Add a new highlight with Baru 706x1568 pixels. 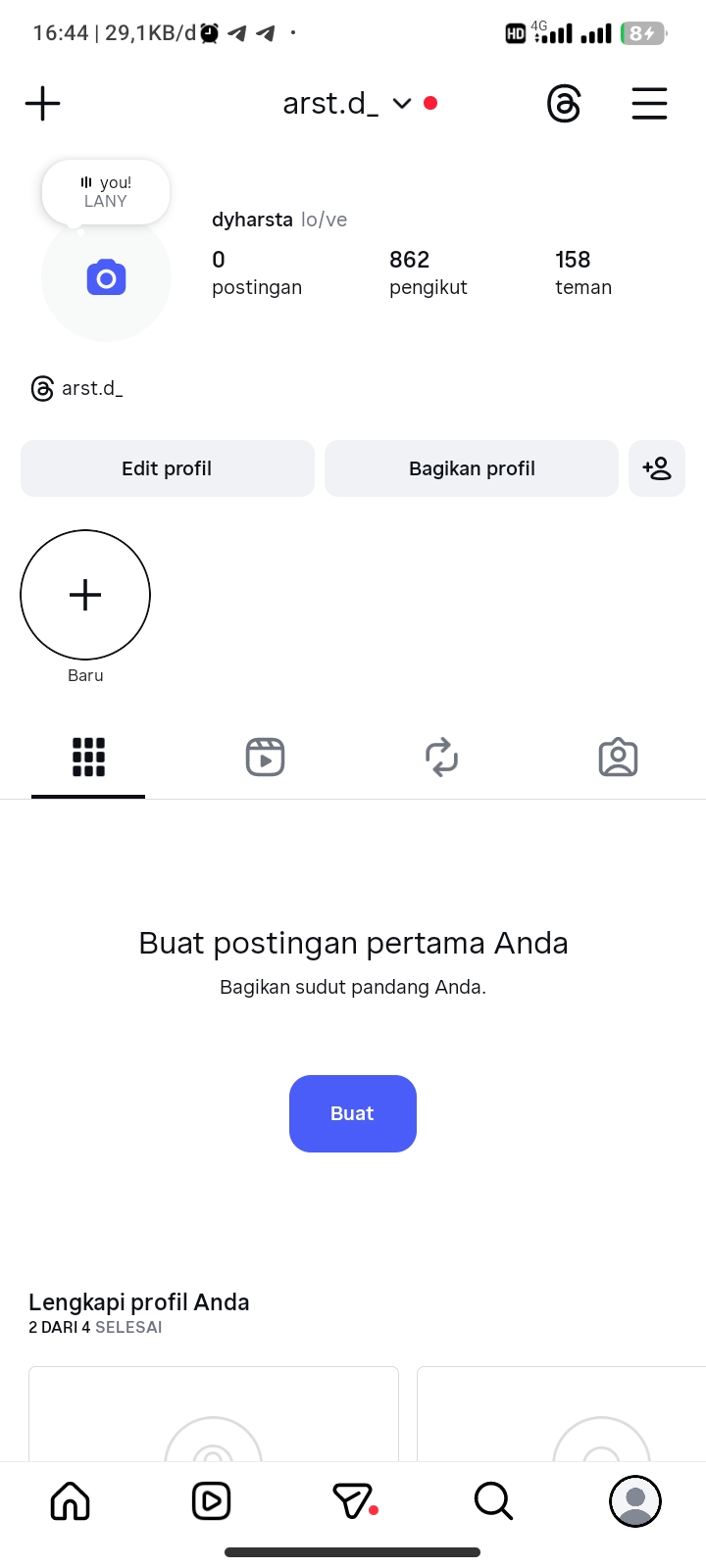pyautogui.click(x=85, y=595)
